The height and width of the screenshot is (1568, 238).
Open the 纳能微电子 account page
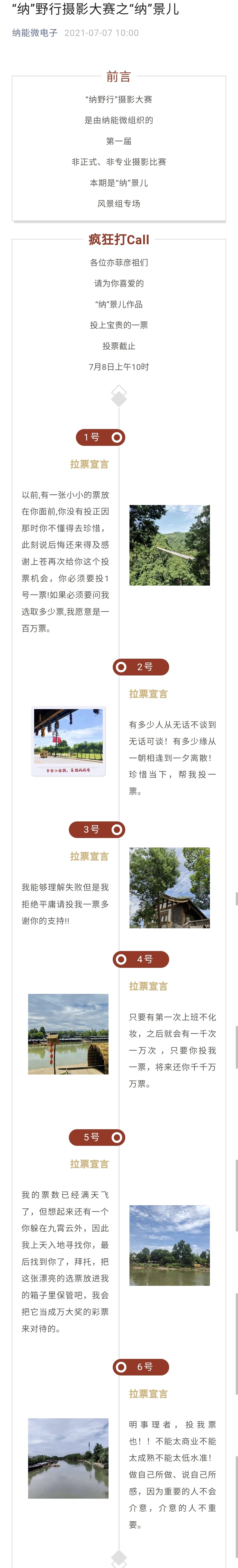[x=35, y=33]
